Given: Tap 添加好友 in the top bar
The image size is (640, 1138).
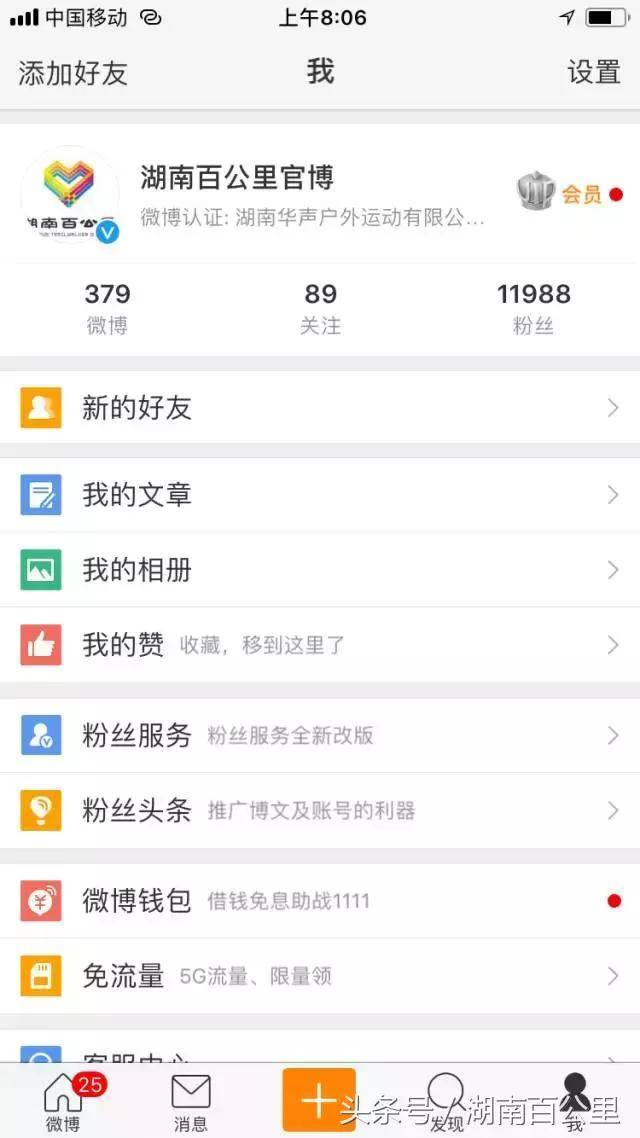Looking at the screenshot, I should (x=73, y=73).
